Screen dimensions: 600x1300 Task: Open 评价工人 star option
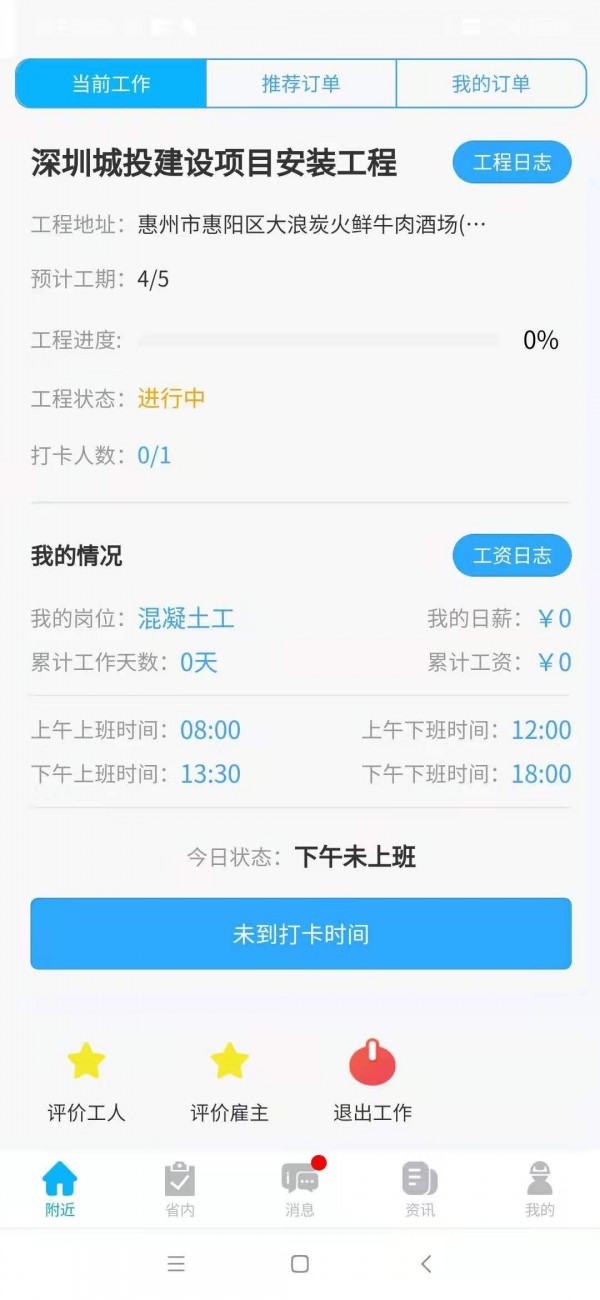click(x=87, y=1082)
